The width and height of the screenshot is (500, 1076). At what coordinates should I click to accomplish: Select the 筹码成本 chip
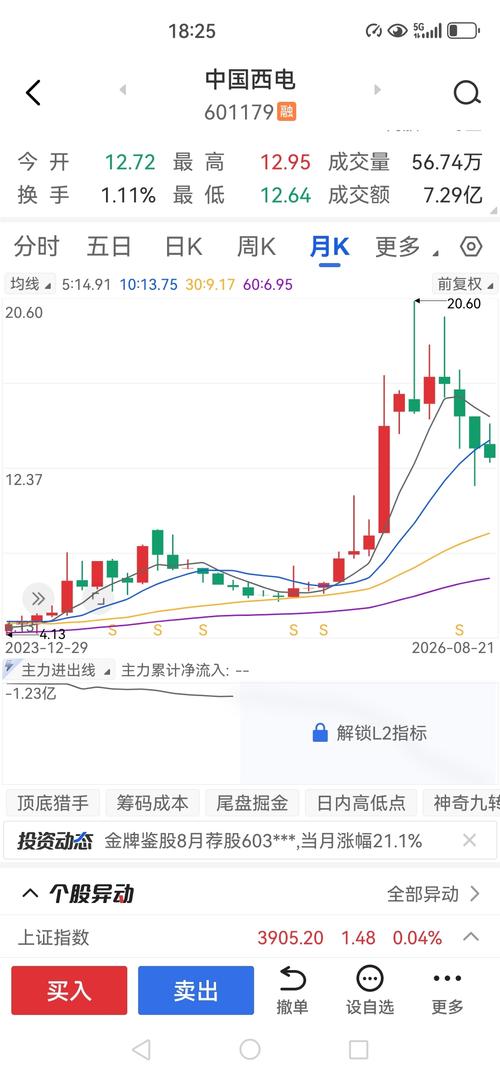152,803
